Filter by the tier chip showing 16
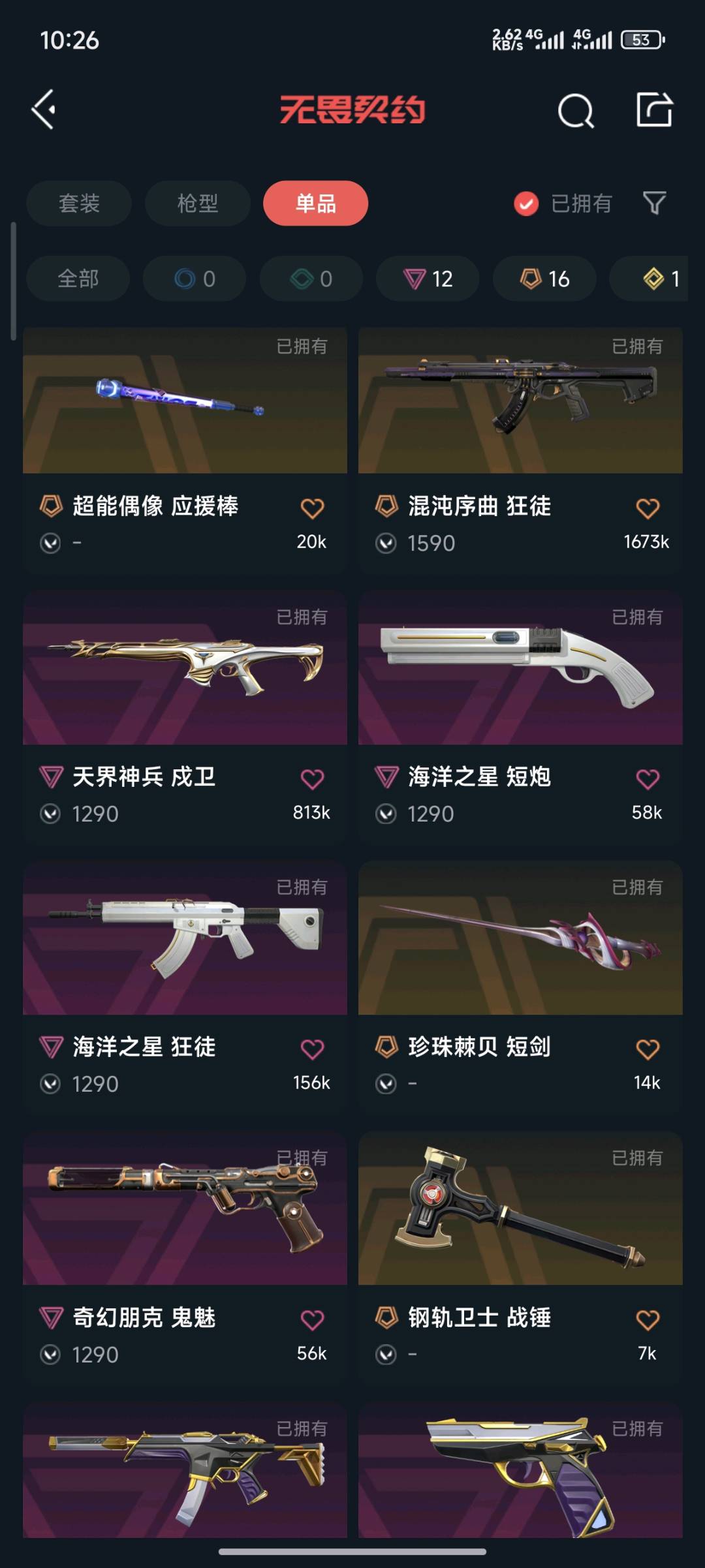Image resolution: width=705 pixels, height=1568 pixels. (x=544, y=279)
